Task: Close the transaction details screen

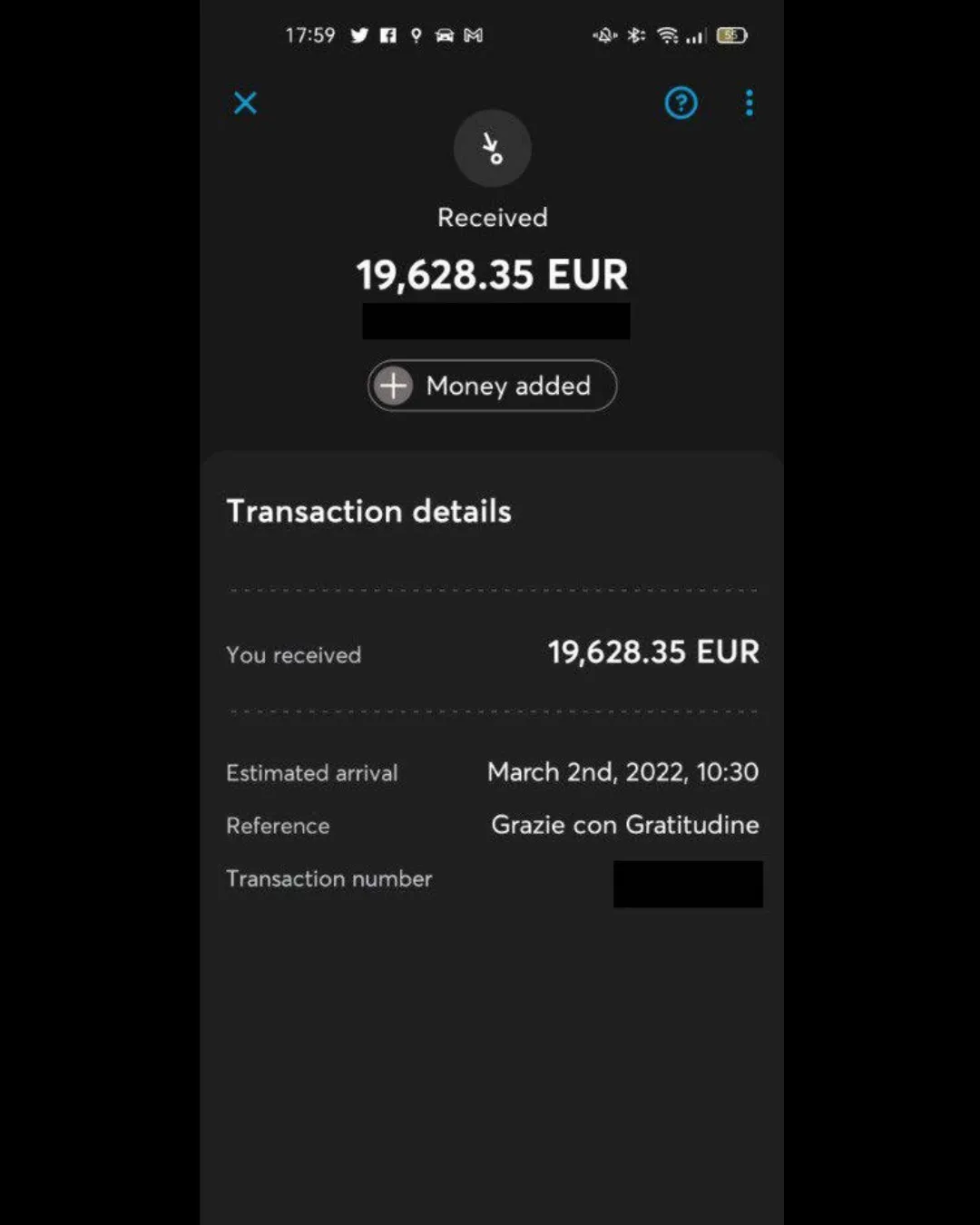Action: click(x=245, y=103)
